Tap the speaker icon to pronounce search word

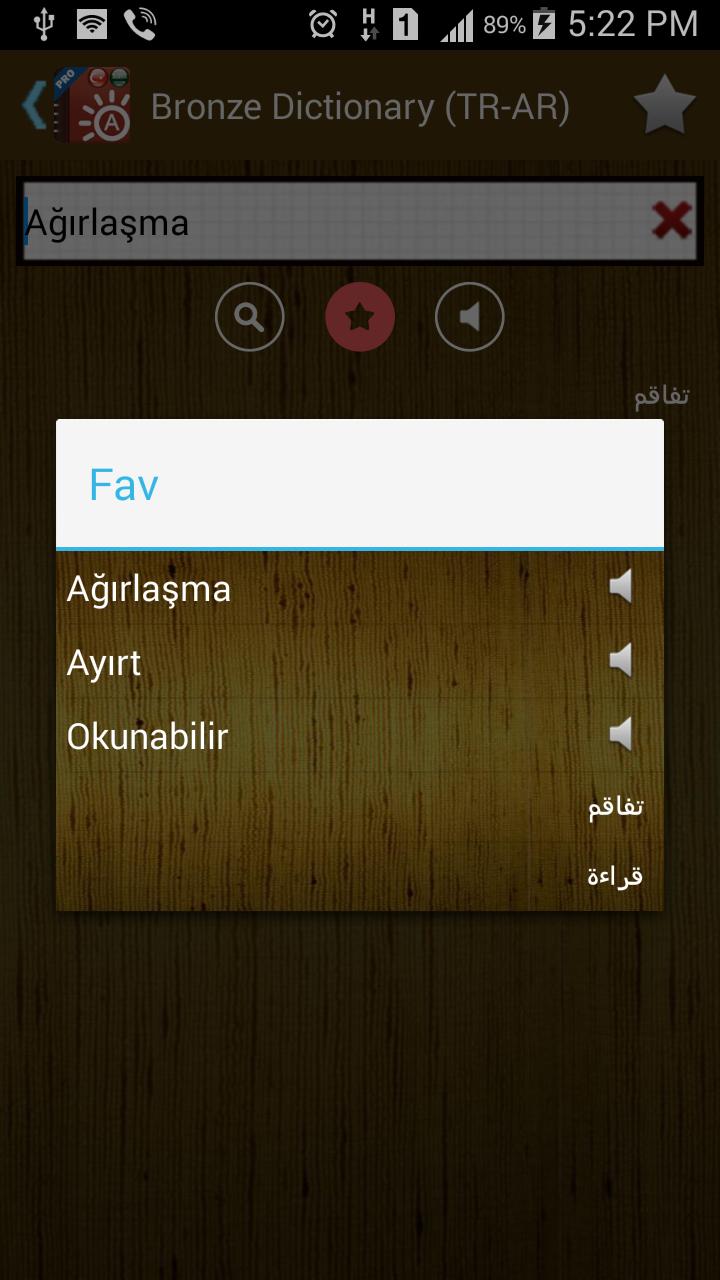tap(469, 317)
